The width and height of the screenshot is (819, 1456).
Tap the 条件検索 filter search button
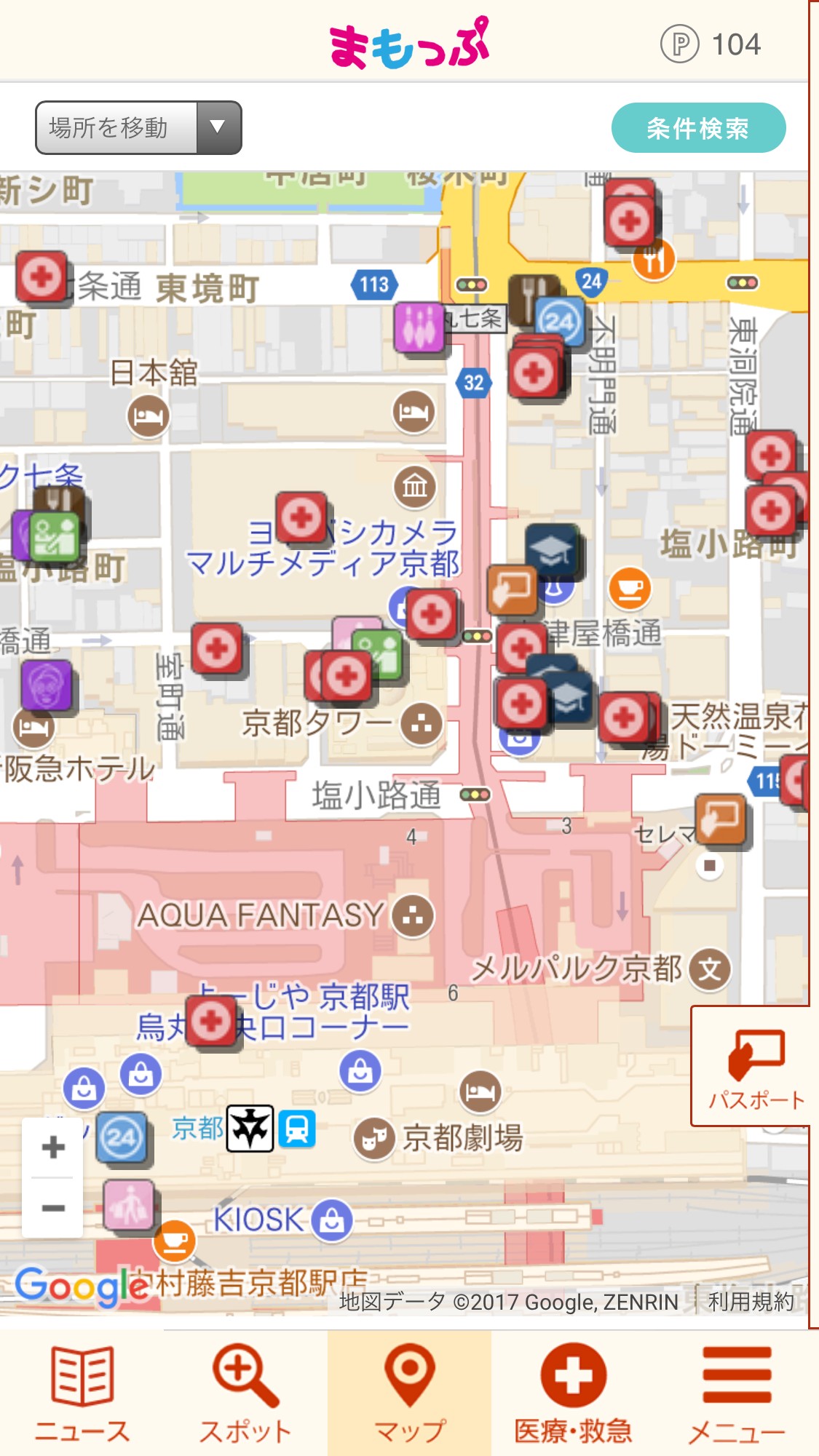pyautogui.click(x=697, y=128)
